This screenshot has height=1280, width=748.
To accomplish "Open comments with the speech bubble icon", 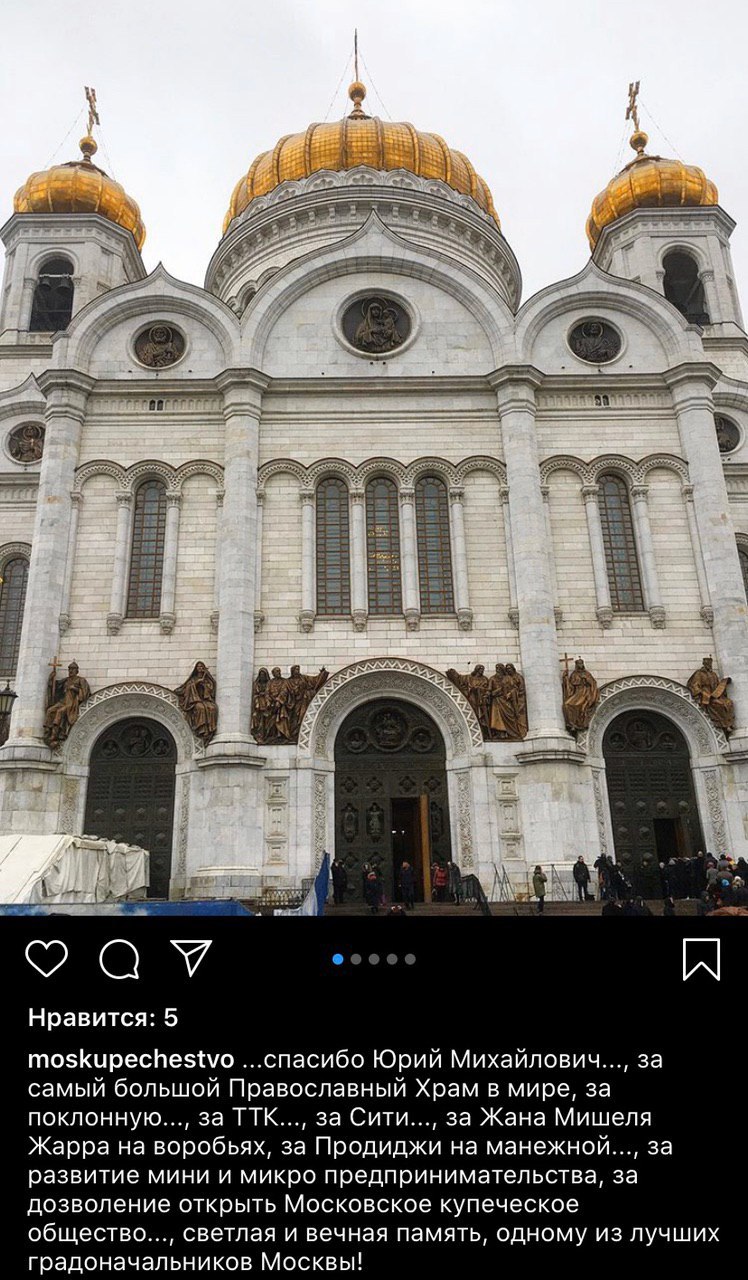I will pos(119,959).
